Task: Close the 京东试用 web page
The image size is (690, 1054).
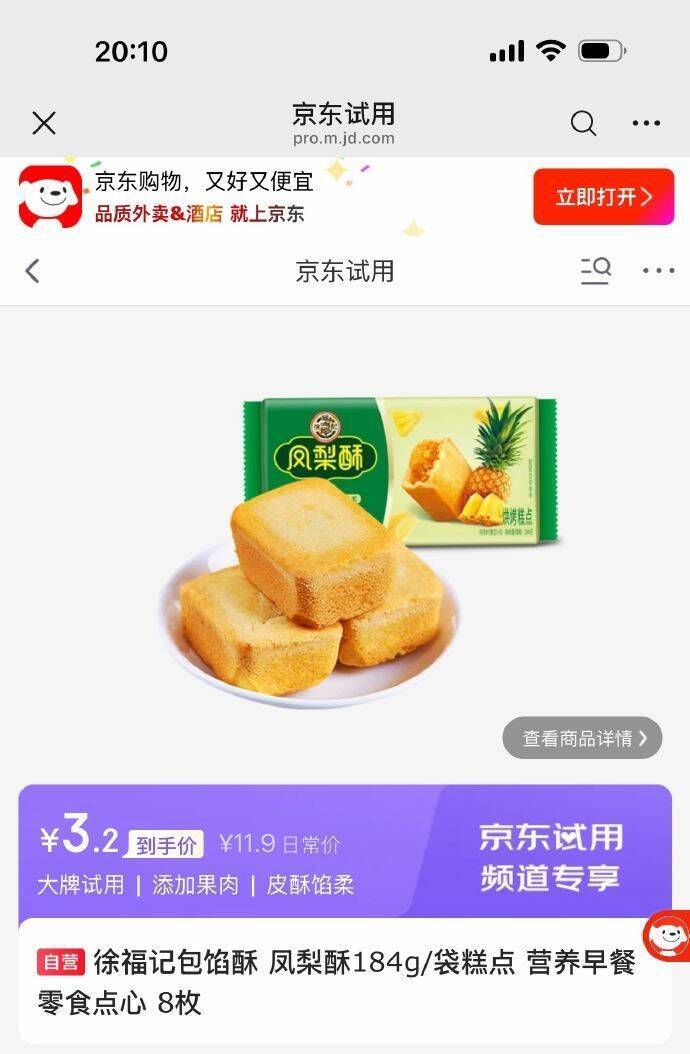Action: point(44,123)
